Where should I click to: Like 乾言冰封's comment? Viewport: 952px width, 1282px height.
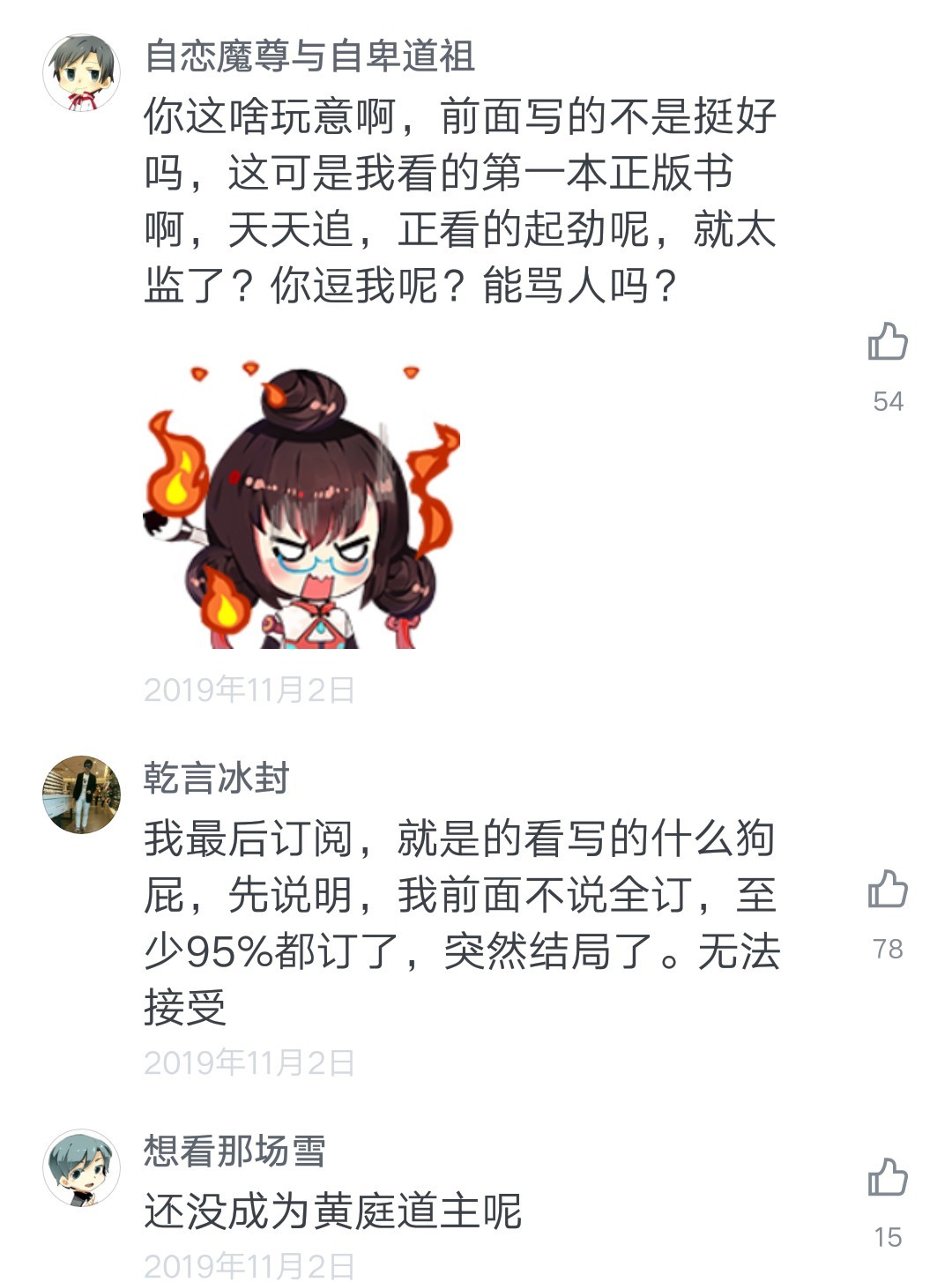point(888,890)
